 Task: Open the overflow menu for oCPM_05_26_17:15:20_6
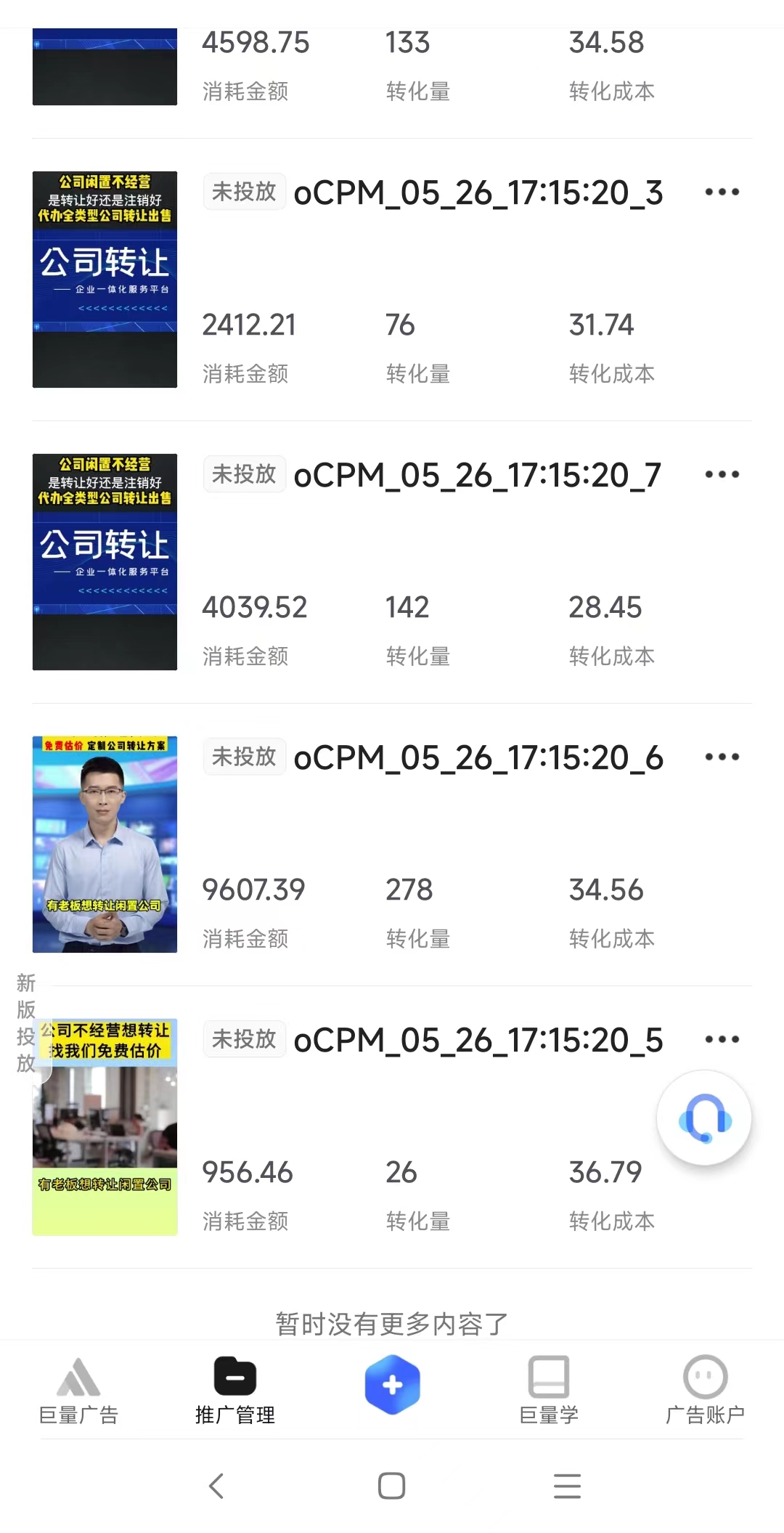pyautogui.click(x=722, y=757)
